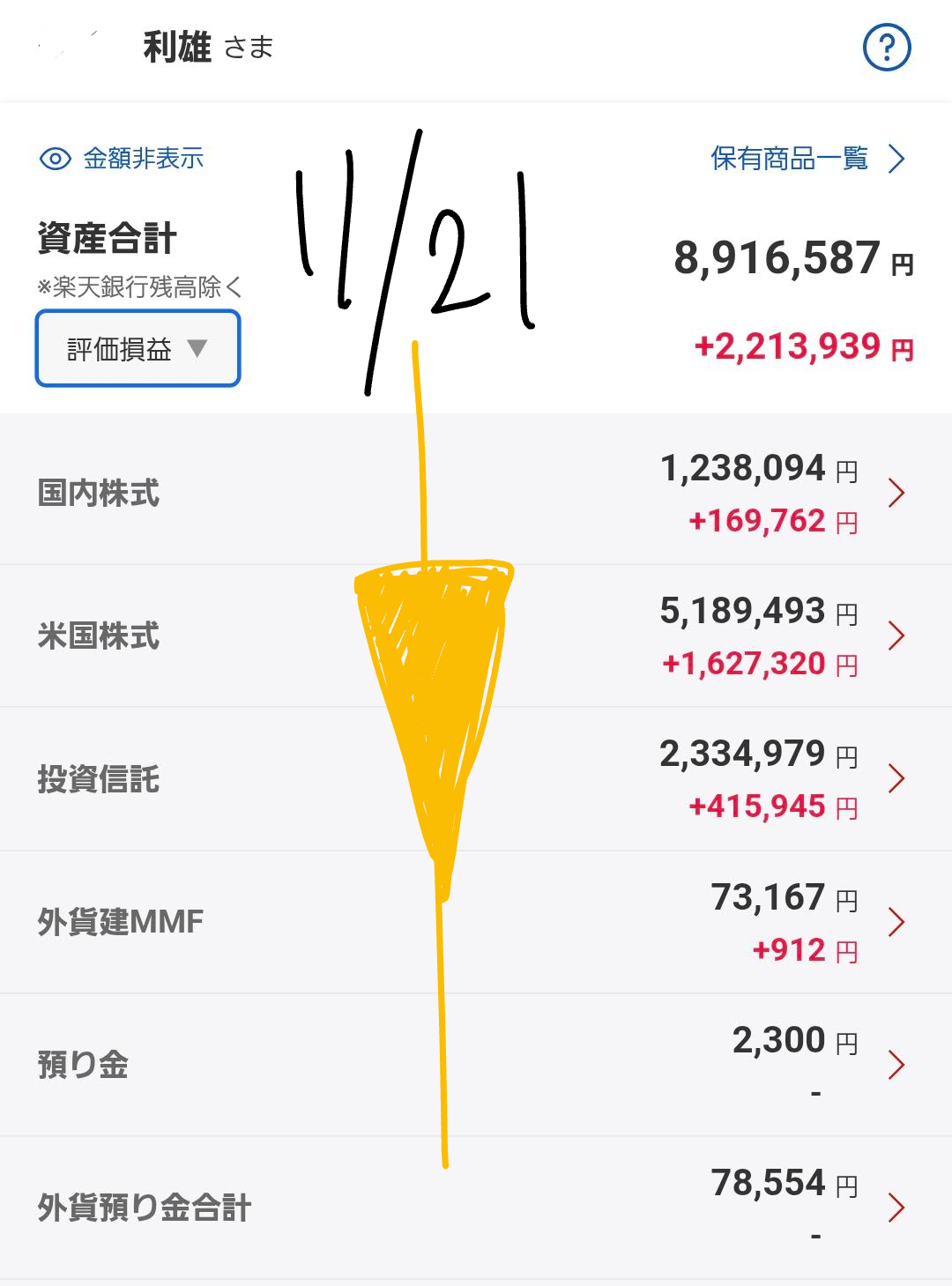The width and height of the screenshot is (952, 1286).
Task: View 投資信託 details
Action: [x=476, y=779]
